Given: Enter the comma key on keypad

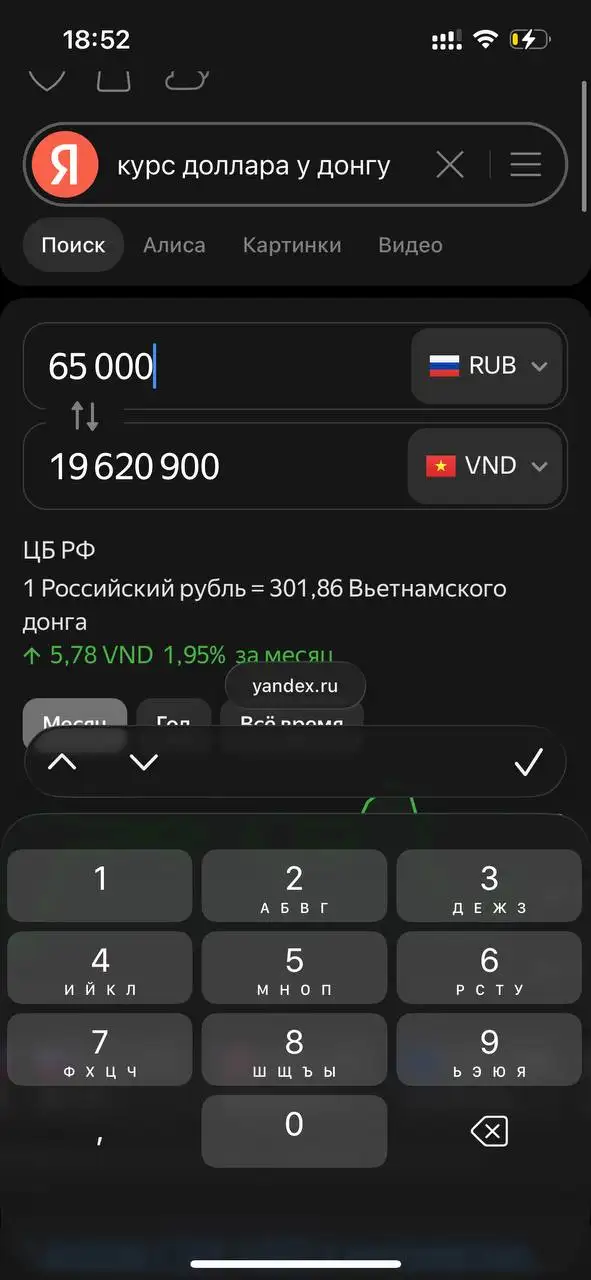Looking at the screenshot, I should coord(100,1131).
